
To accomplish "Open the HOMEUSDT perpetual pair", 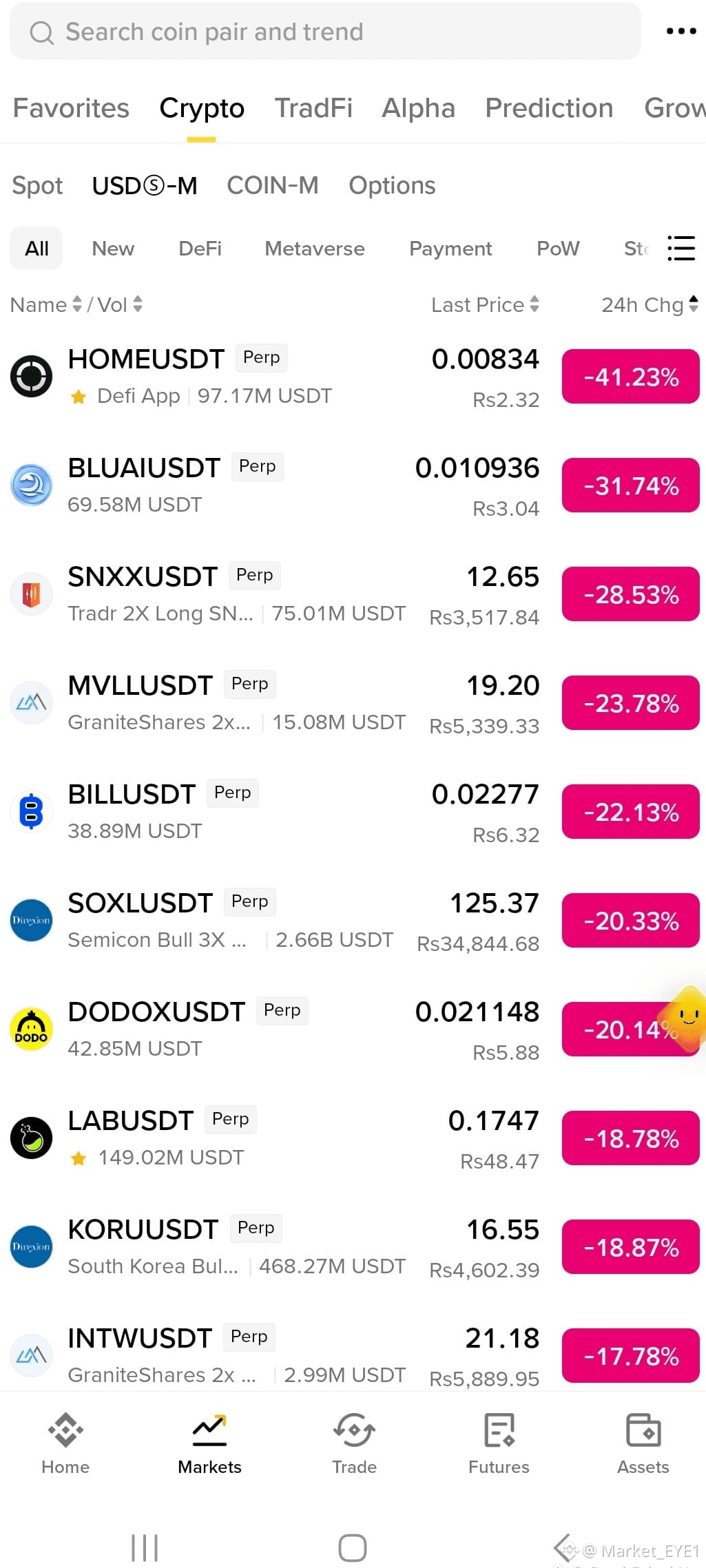I will tap(353, 377).
